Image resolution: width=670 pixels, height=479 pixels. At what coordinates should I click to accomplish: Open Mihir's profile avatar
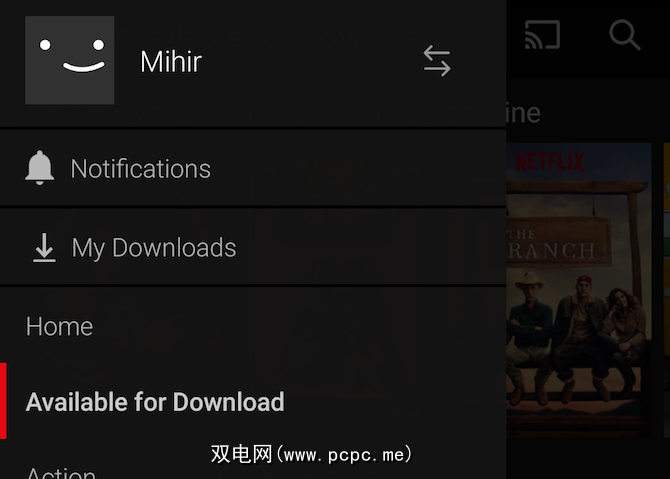69,61
